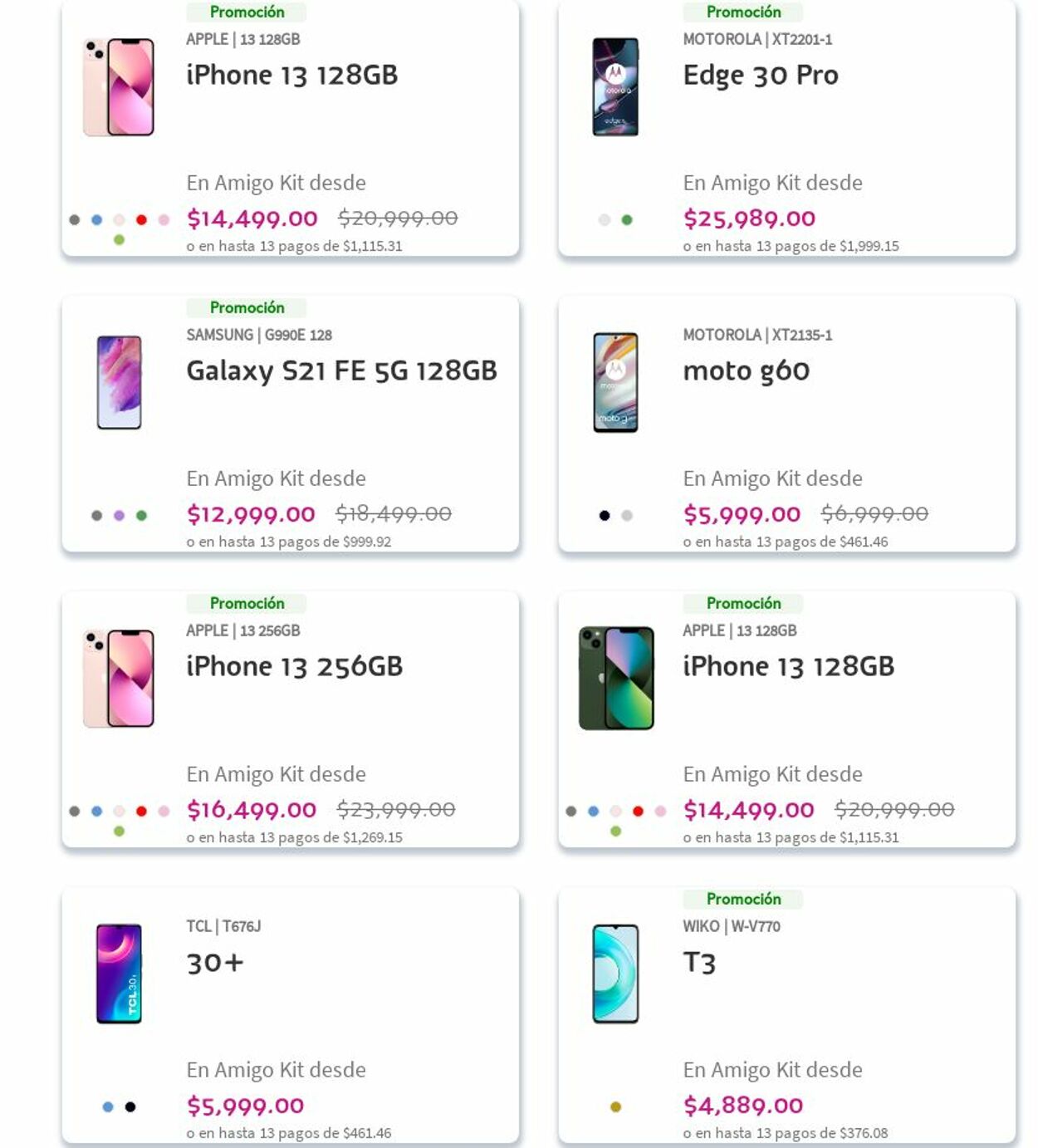Pick green color for Galaxy S21 FE
1038x1148 pixels.
pyautogui.click(x=142, y=516)
